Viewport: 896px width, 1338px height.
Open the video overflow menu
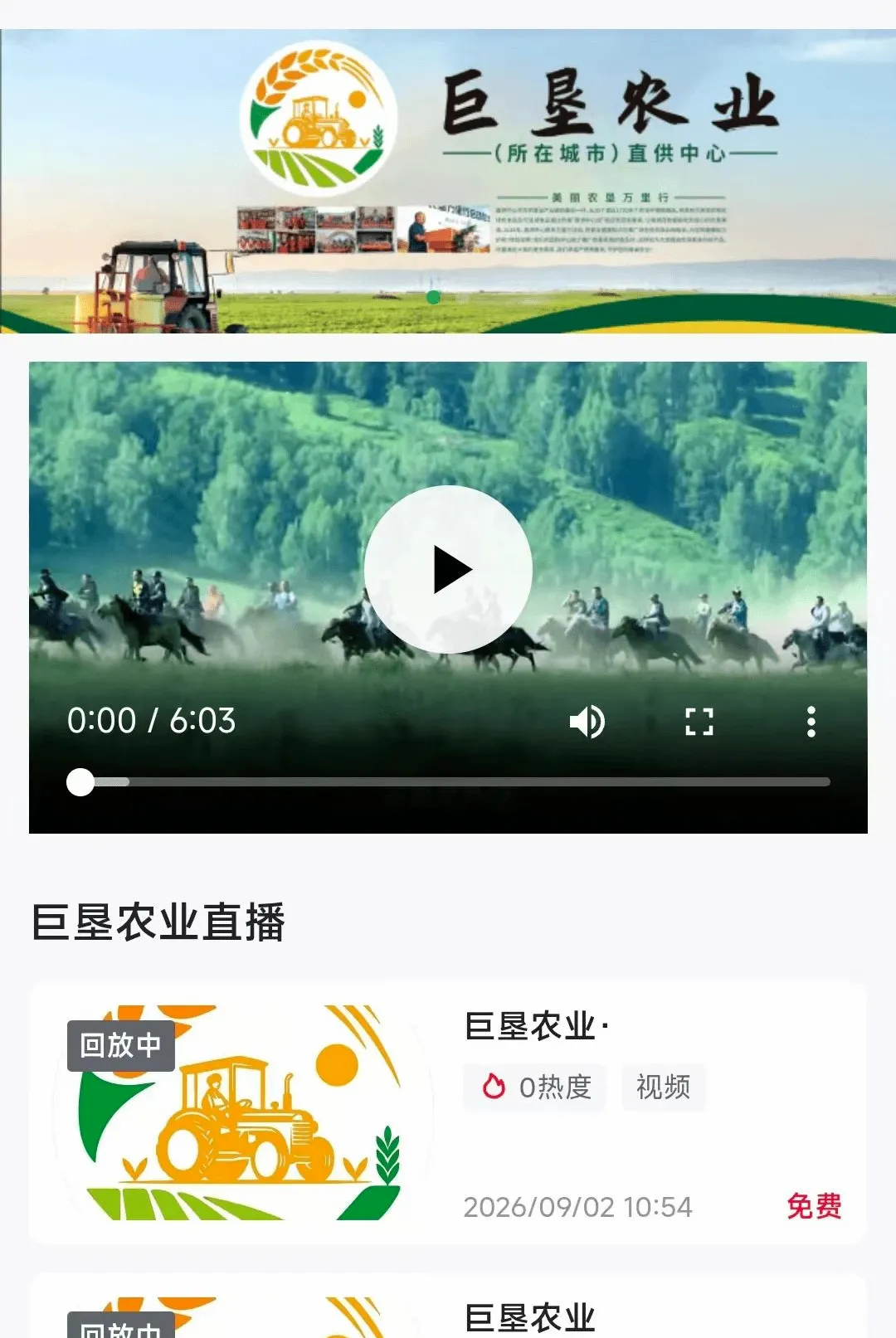pyautogui.click(x=811, y=722)
